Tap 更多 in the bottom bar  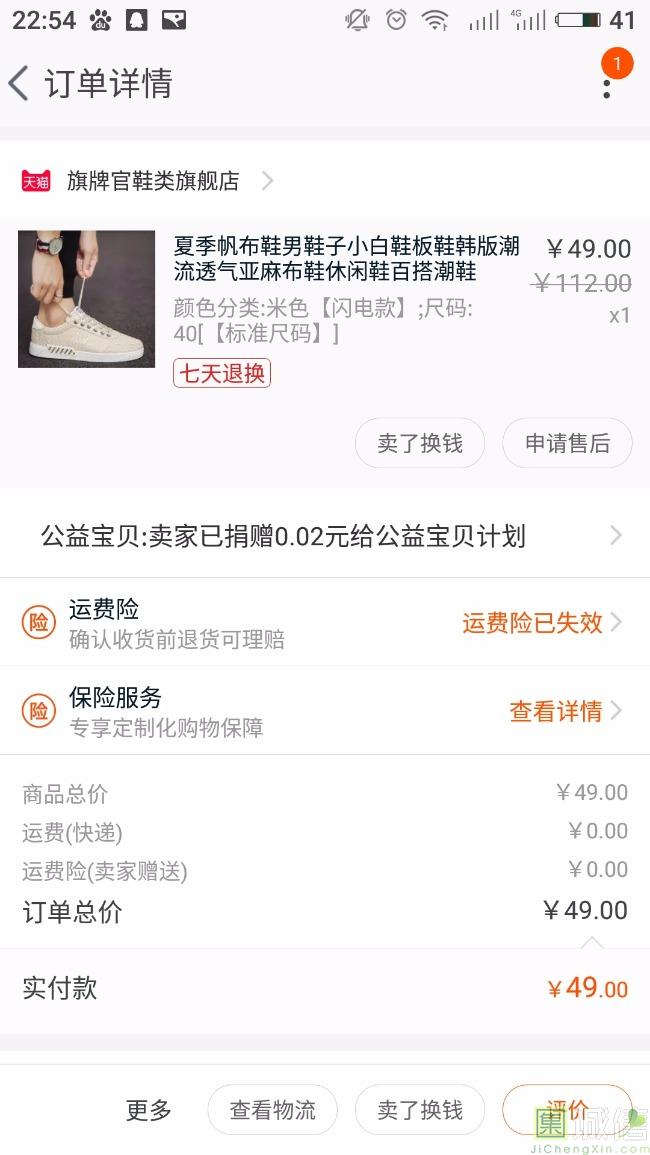point(148,1109)
